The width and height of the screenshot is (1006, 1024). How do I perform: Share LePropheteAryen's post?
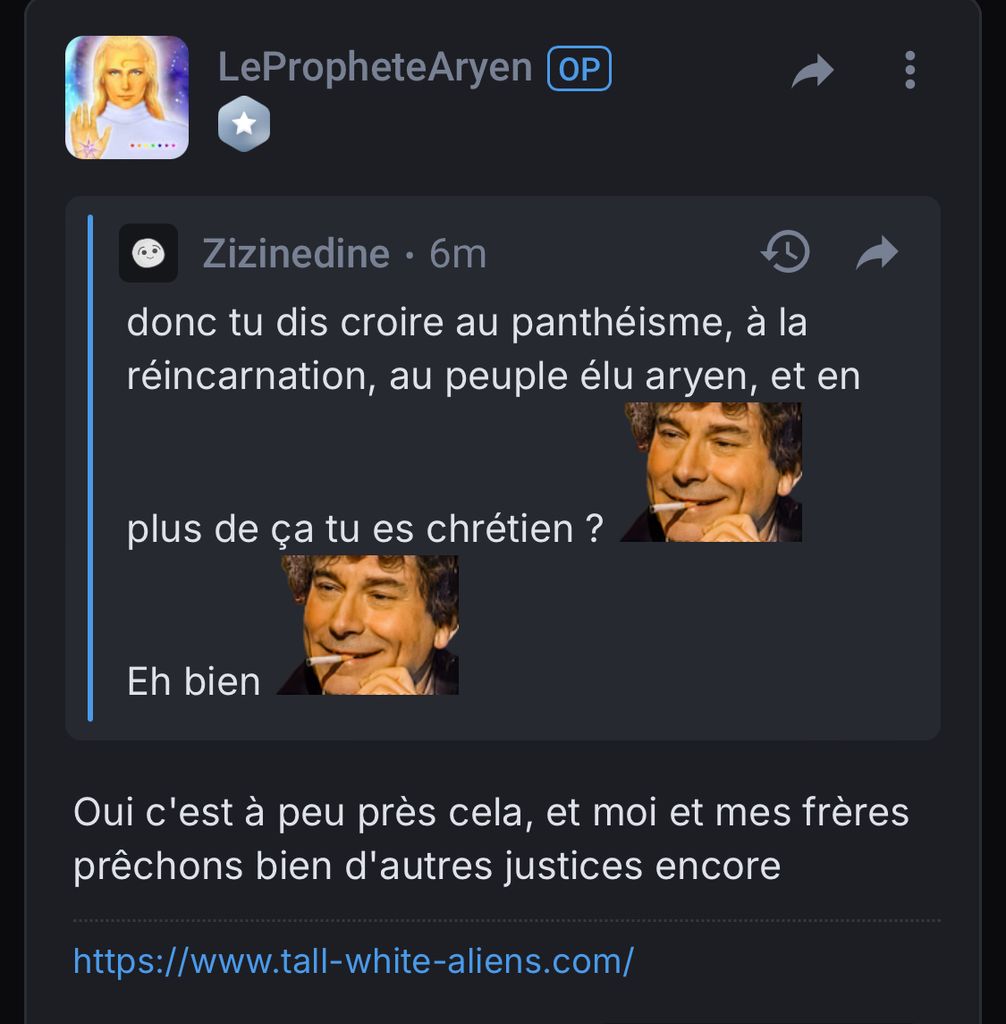[812, 71]
